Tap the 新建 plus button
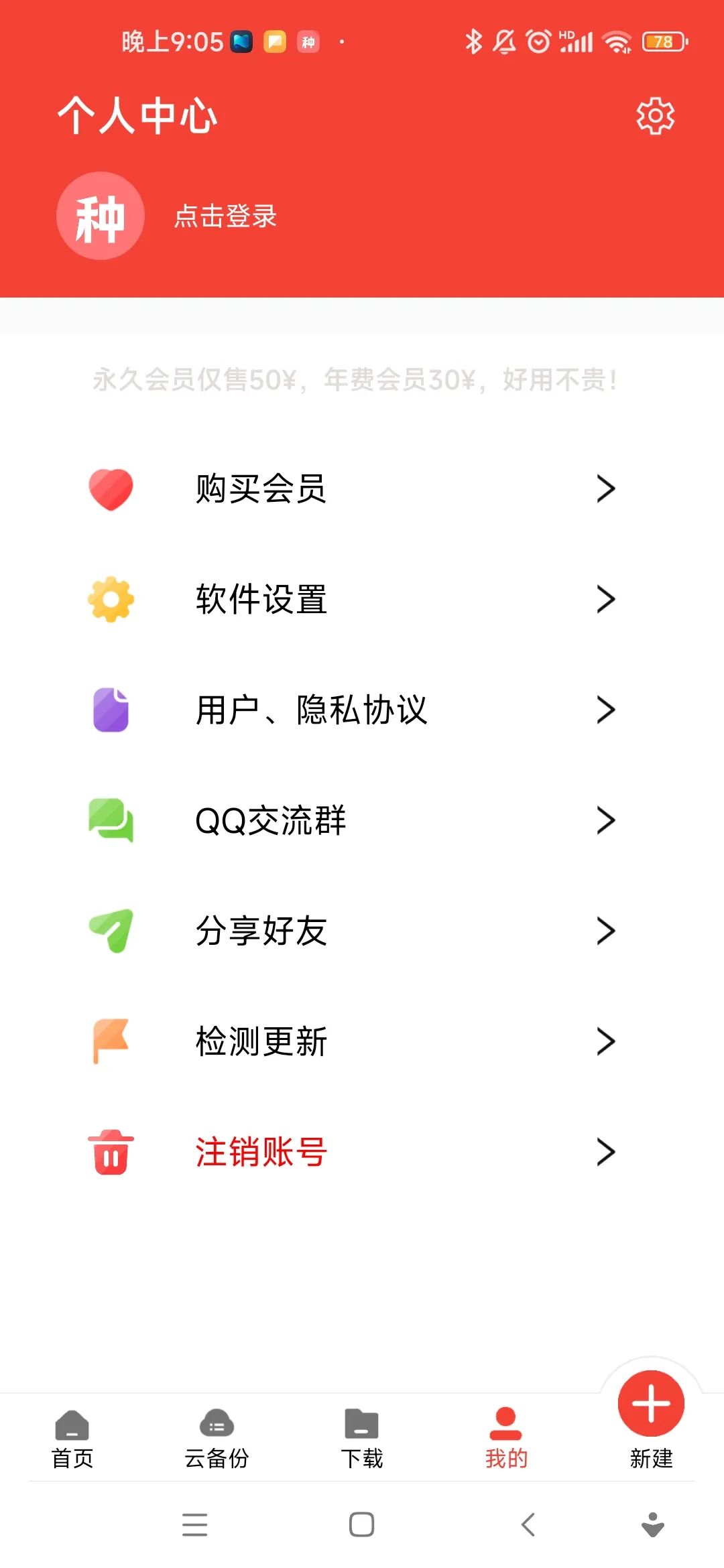The height and width of the screenshot is (1568, 724). [651, 1404]
